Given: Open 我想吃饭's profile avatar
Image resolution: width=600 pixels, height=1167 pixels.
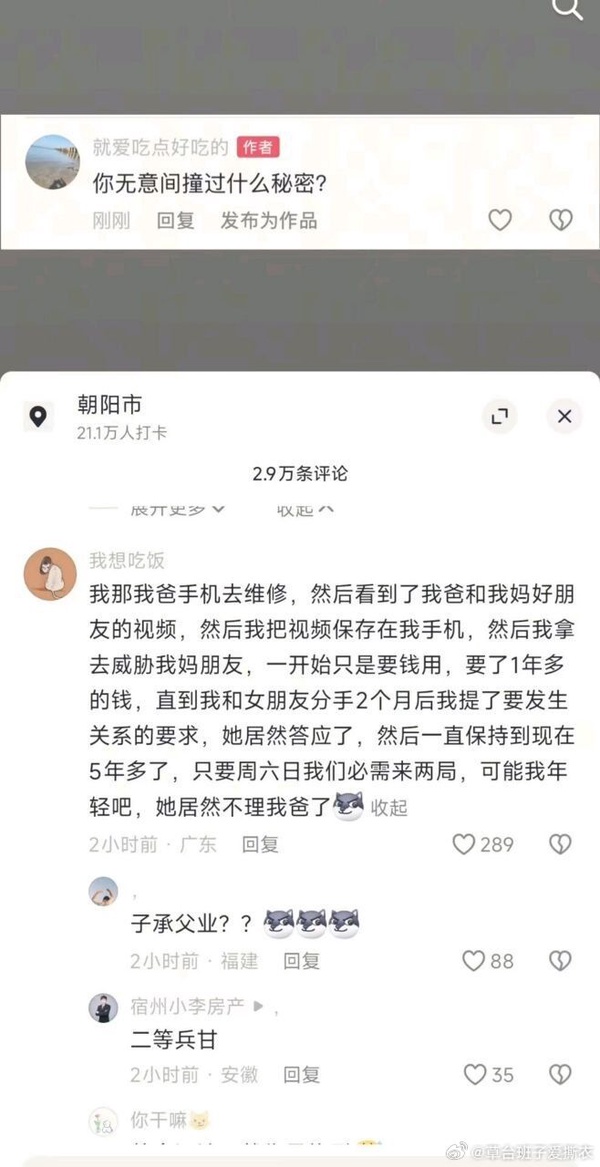Looking at the screenshot, I should point(50,574).
